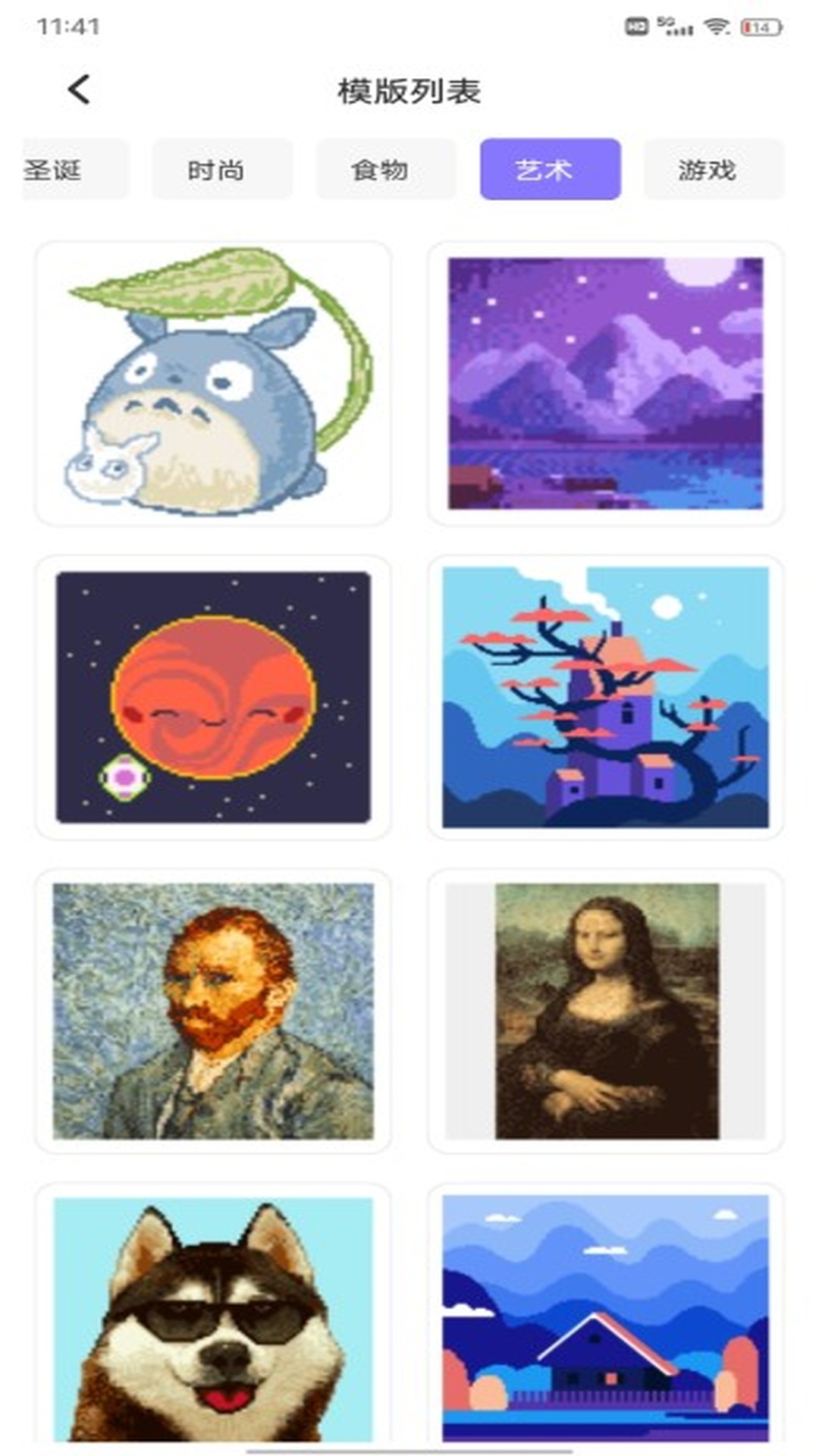Open the Totoro with leaf template

tap(213, 383)
